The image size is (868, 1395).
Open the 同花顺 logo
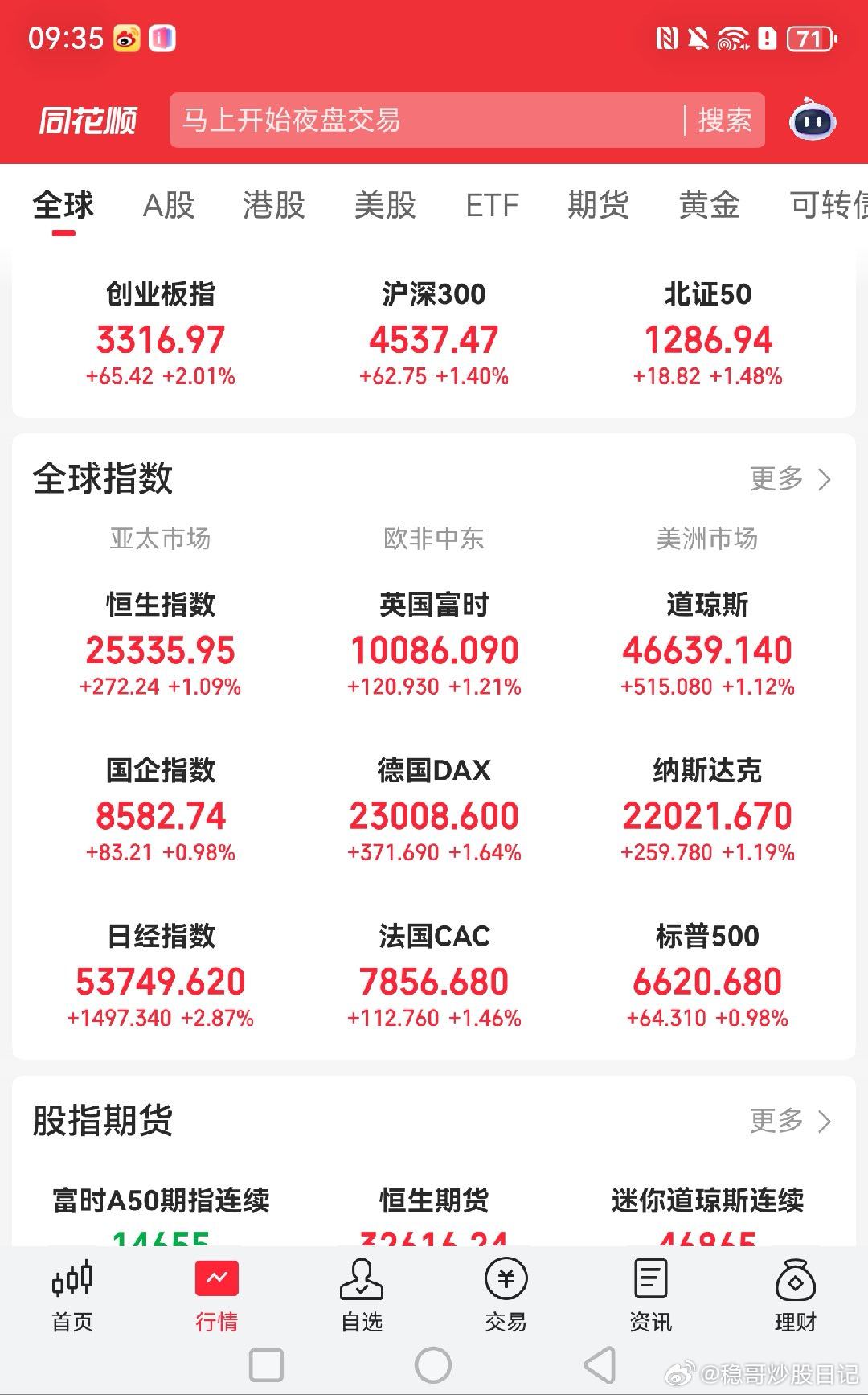(x=87, y=121)
